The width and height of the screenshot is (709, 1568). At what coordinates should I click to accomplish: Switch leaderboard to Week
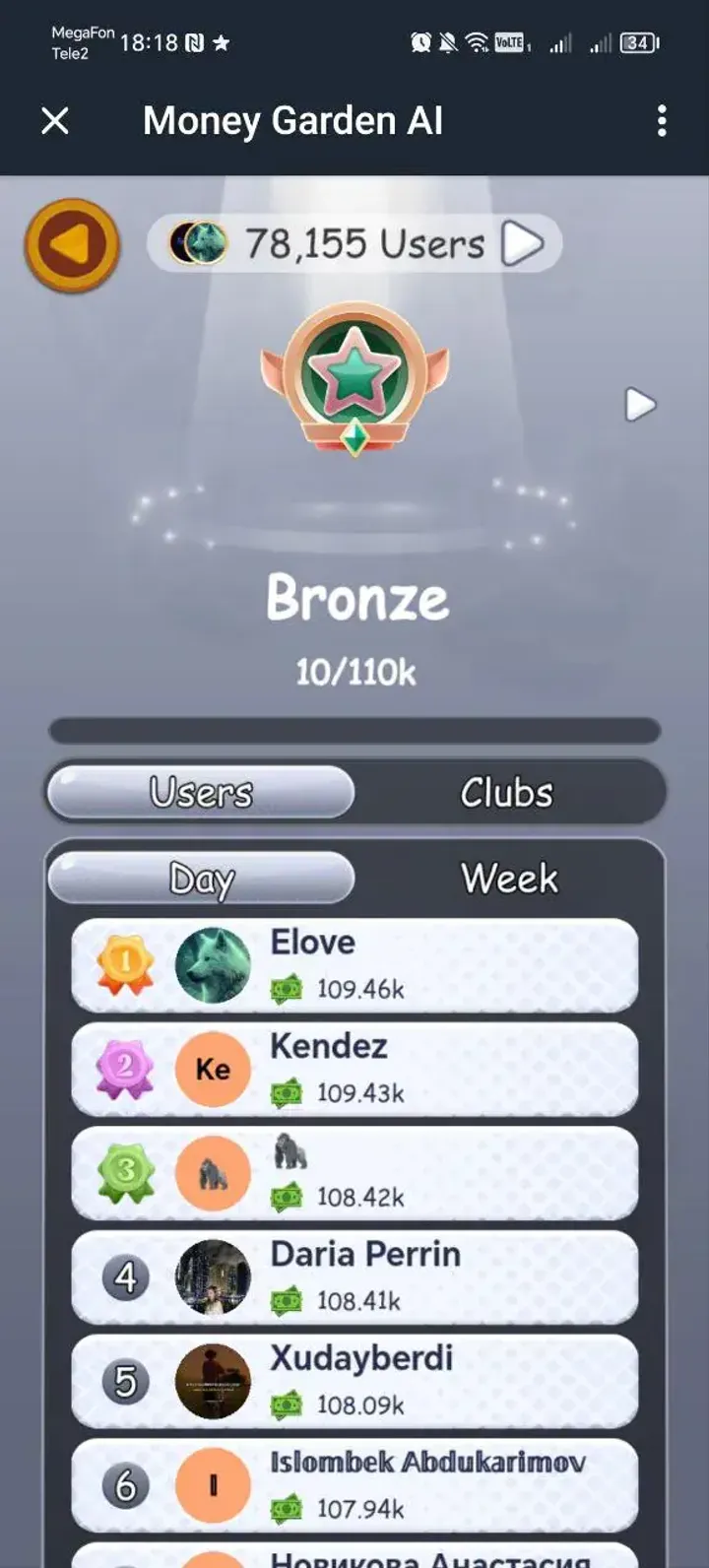click(x=509, y=879)
